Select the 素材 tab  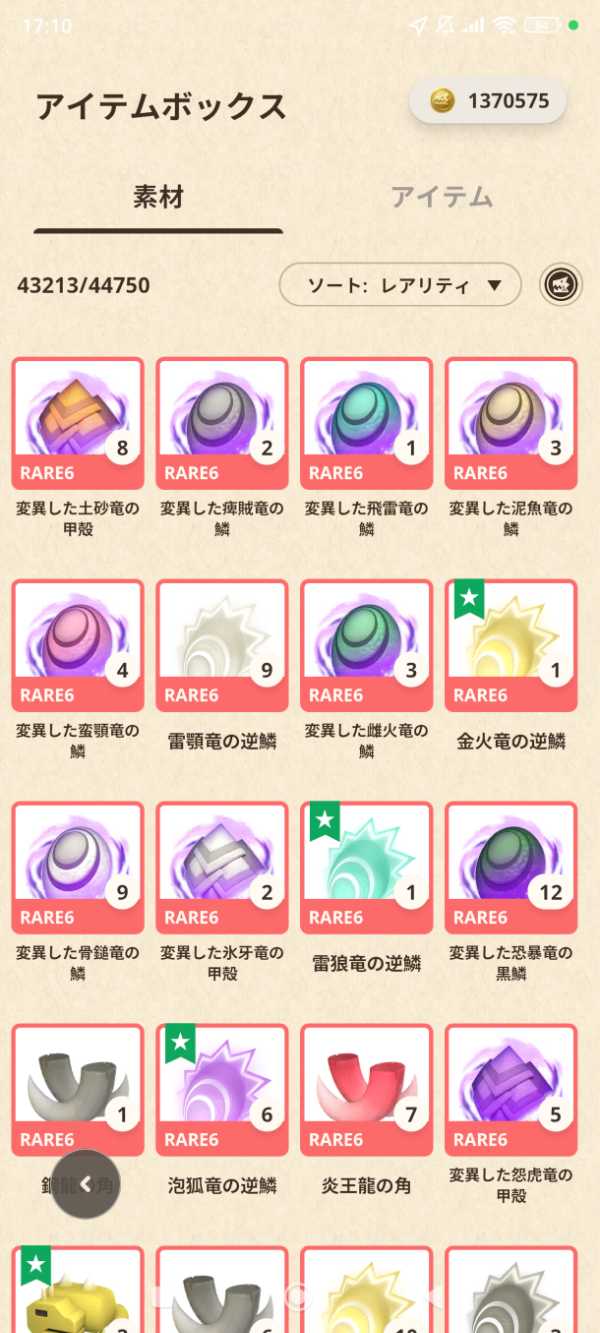tap(158, 197)
